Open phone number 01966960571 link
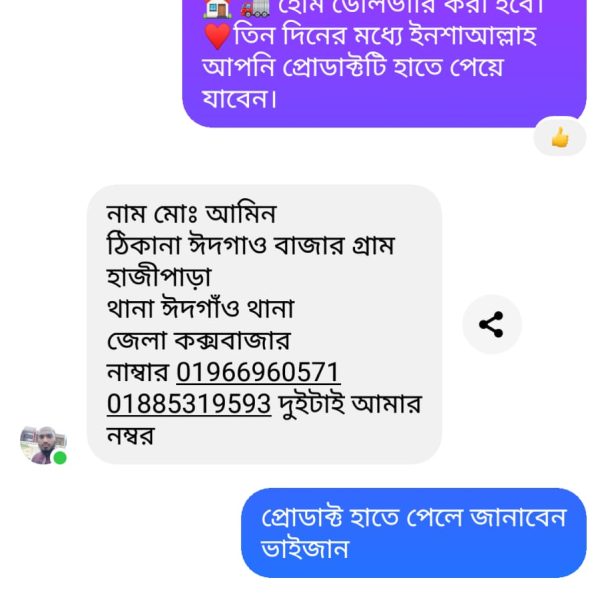Viewport: 600px width, 600px height. tap(258, 373)
